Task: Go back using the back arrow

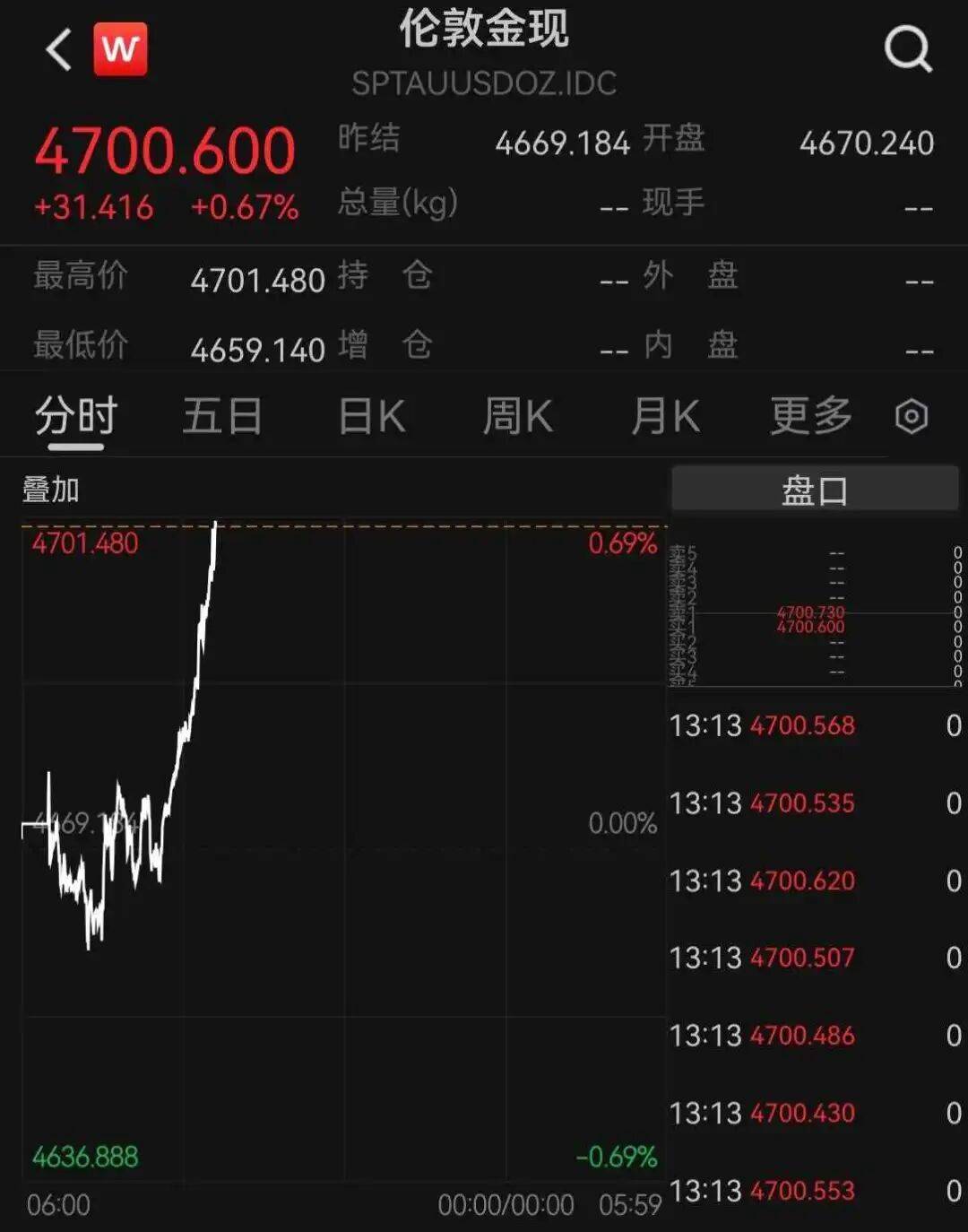Action: click(x=59, y=49)
